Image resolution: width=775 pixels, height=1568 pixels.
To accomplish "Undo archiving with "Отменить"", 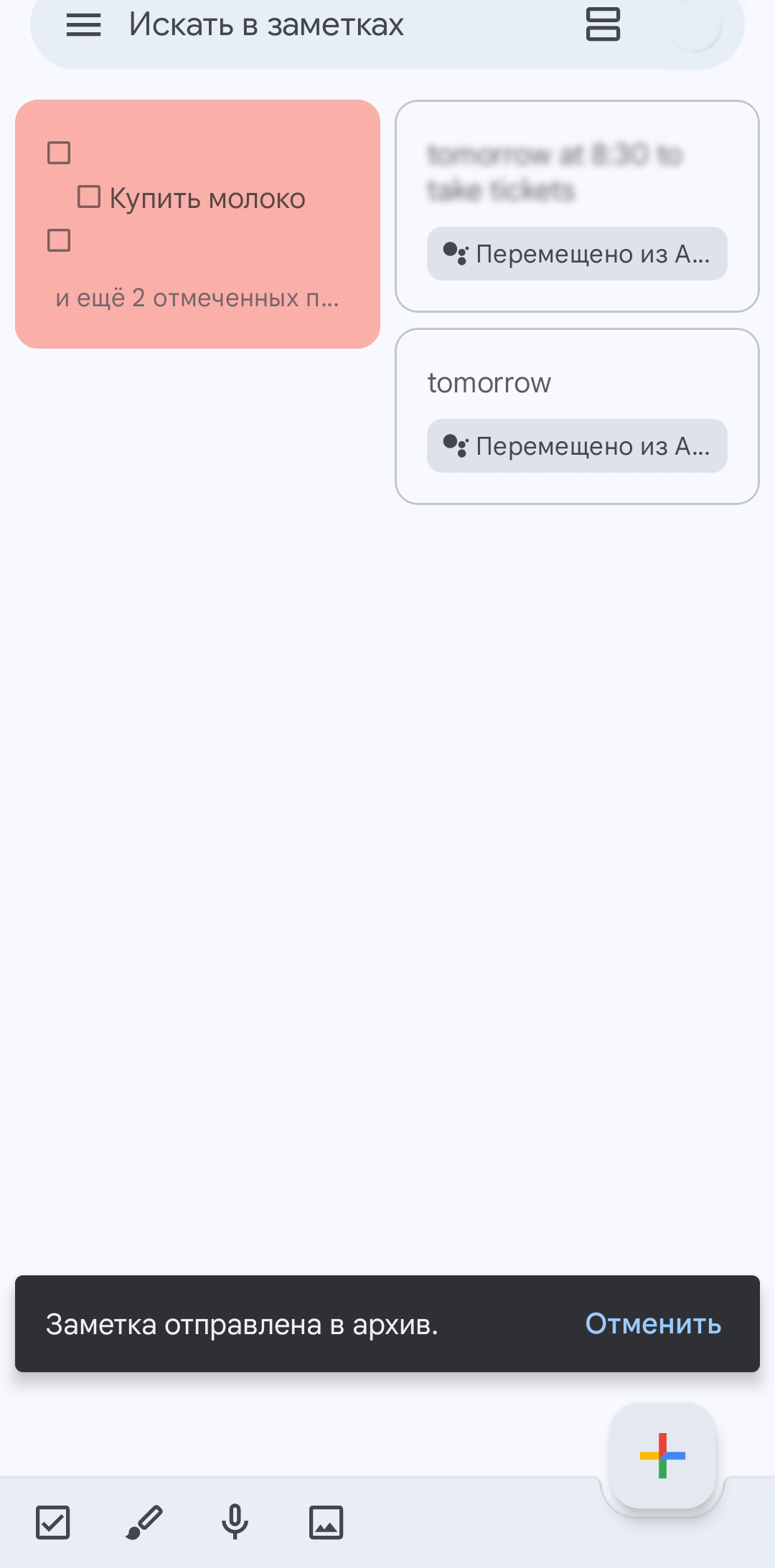I will (652, 1323).
